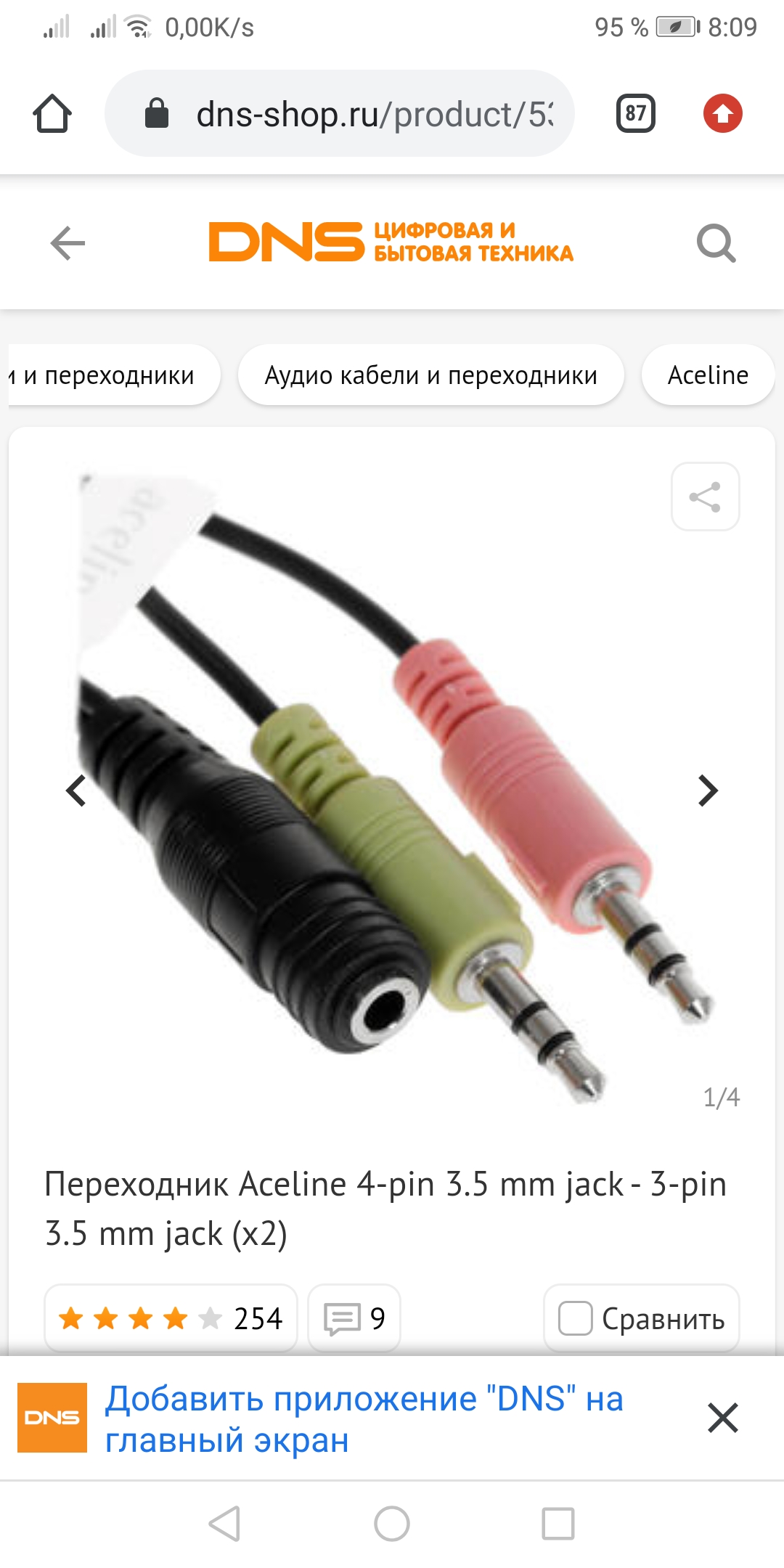Show the next product photo
784x1568 pixels.
click(x=707, y=791)
